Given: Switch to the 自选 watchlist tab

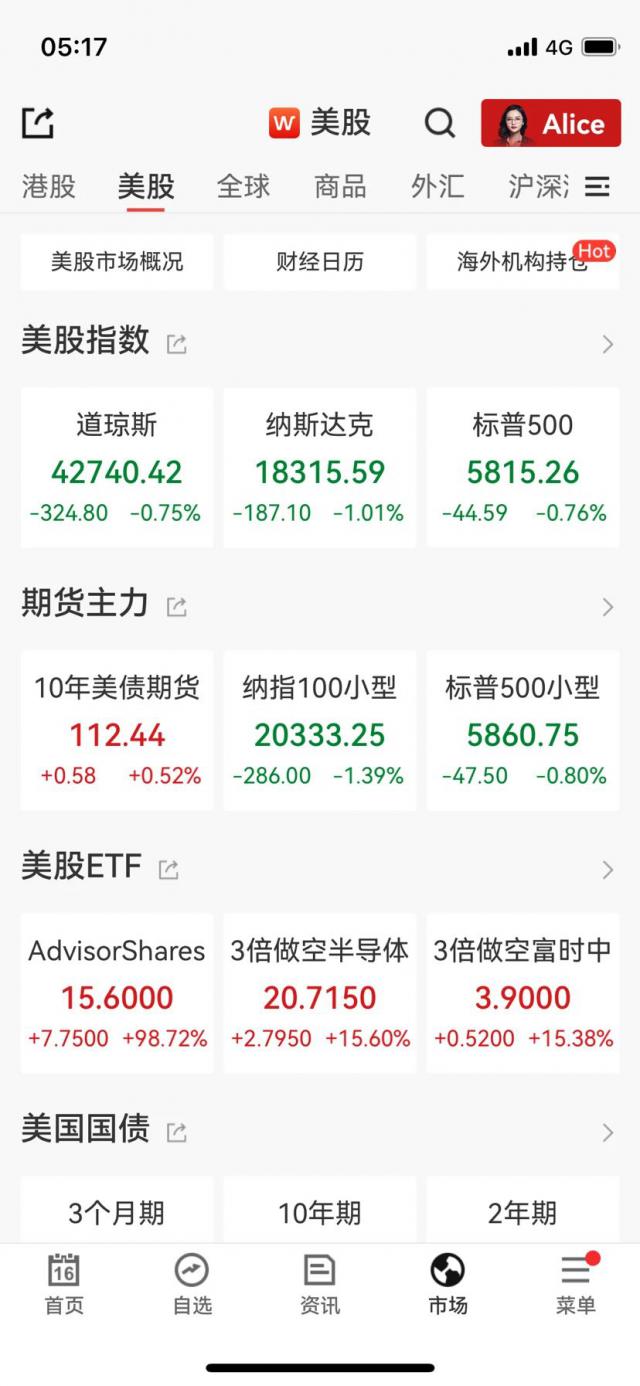Looking at the screenshot, I should [192, 1283].
